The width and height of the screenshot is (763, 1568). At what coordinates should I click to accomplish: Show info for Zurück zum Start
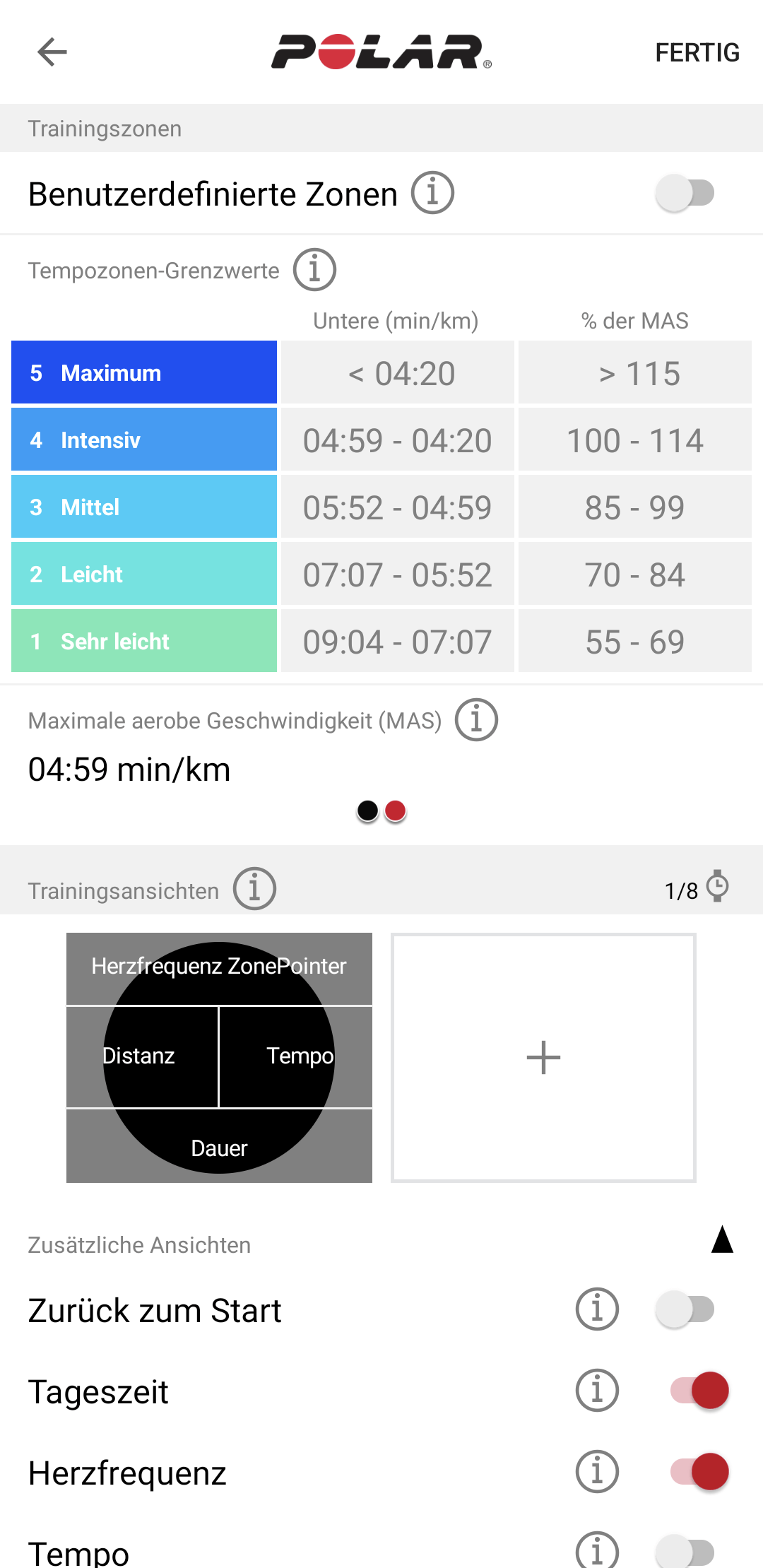pos(597,1309)
